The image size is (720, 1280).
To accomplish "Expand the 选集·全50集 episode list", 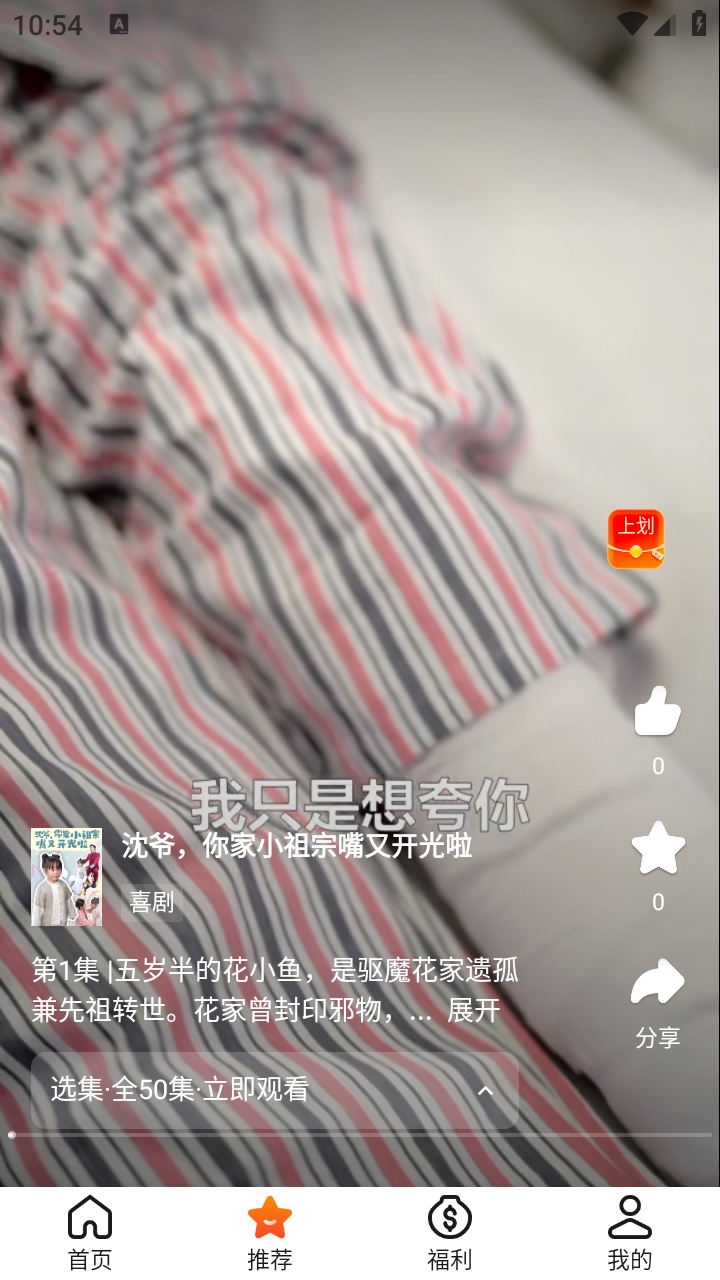I will click(275, 1090).
